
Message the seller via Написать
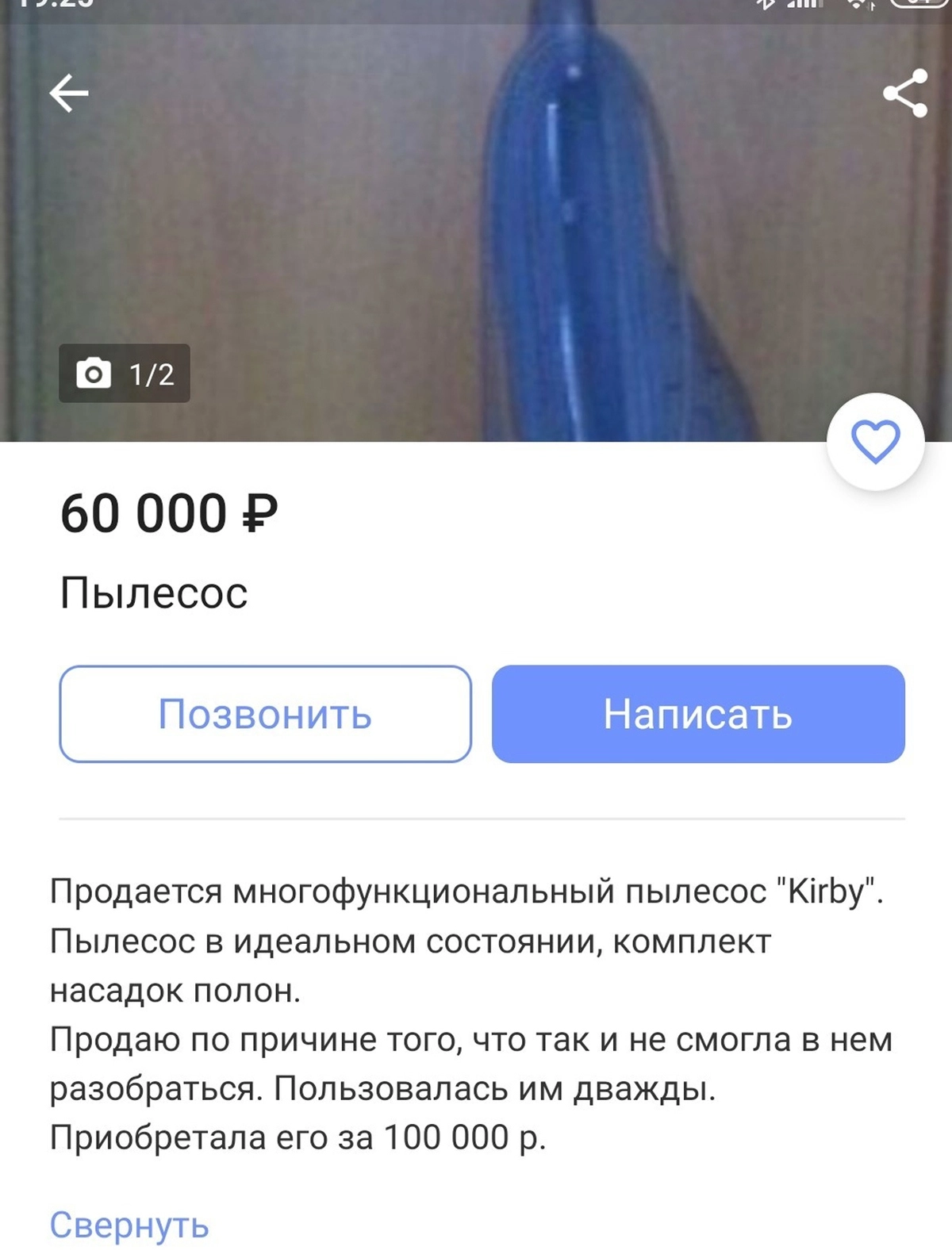(x=698, y=714)
